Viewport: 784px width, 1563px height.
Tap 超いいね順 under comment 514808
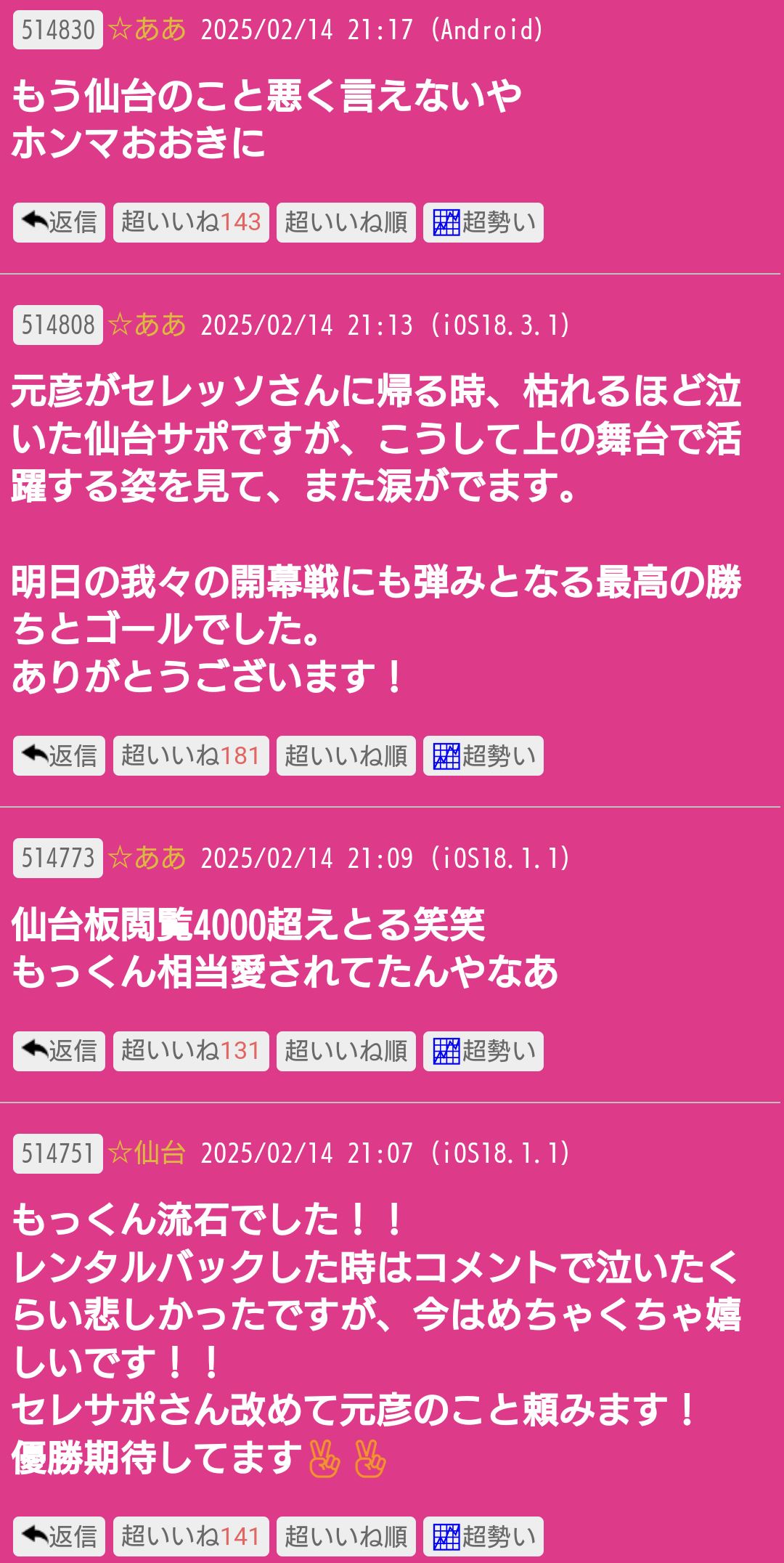click(346, 756)
